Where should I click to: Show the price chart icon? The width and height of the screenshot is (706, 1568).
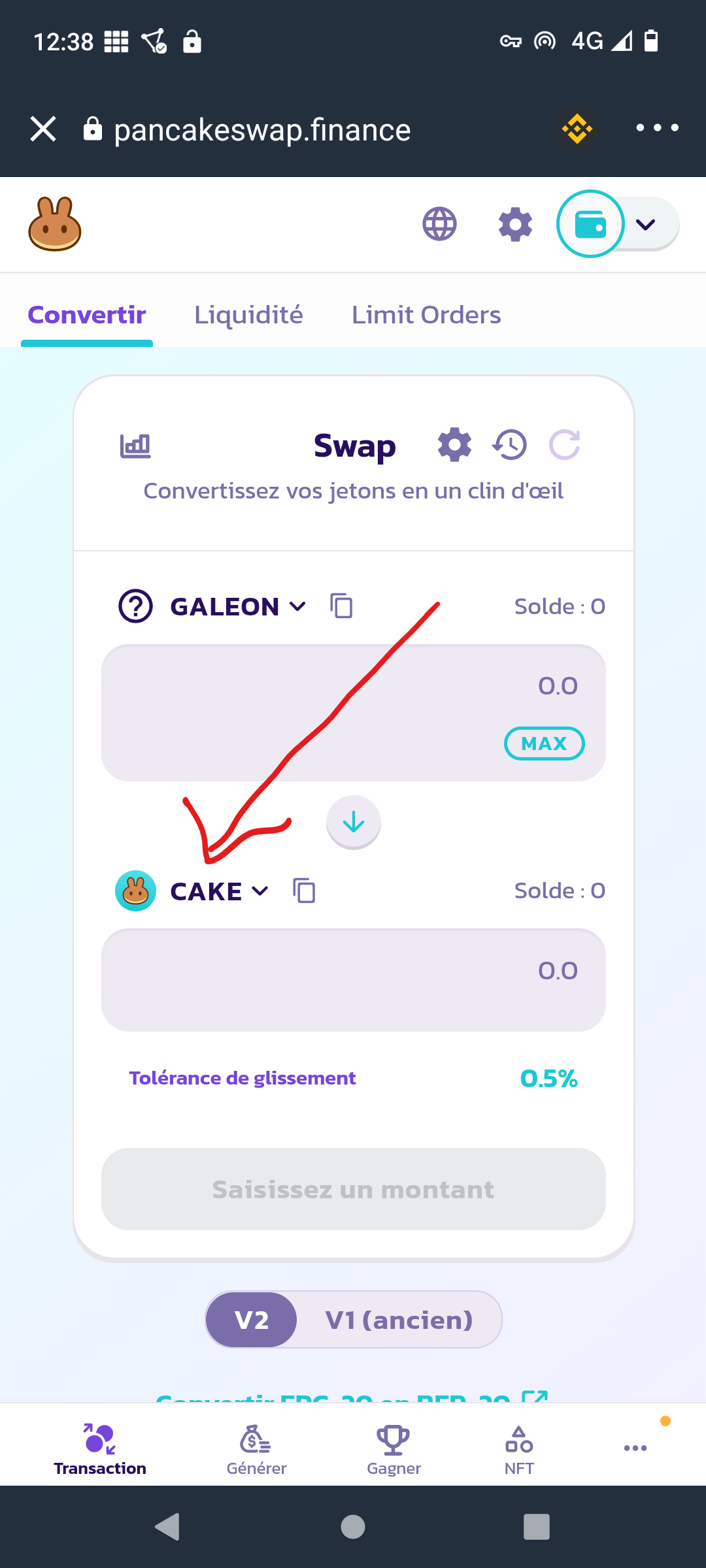pyautogui.click(x=135, y=446)
